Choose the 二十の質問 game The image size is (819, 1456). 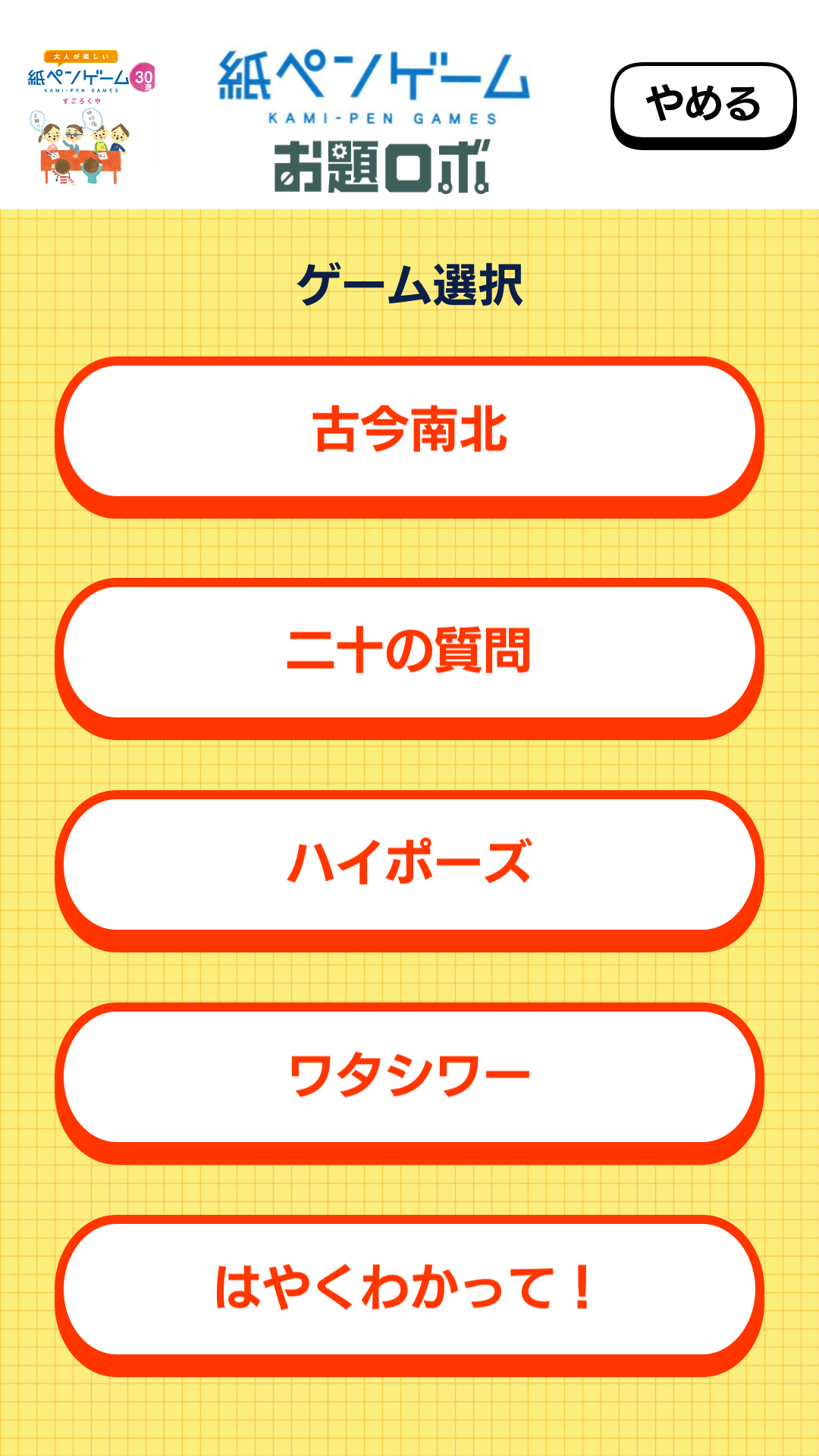(409, 652)
